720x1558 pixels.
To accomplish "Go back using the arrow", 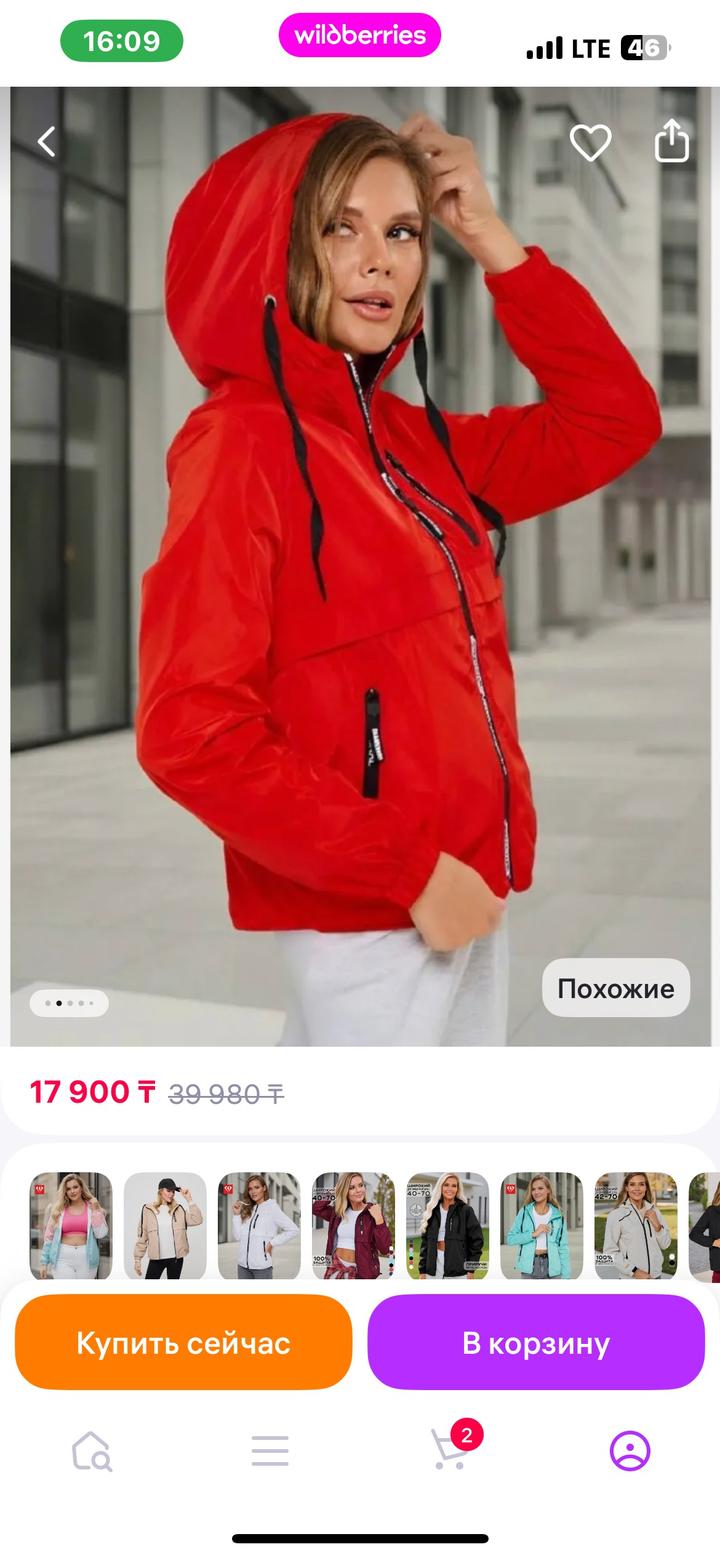I will click(47, 142).
